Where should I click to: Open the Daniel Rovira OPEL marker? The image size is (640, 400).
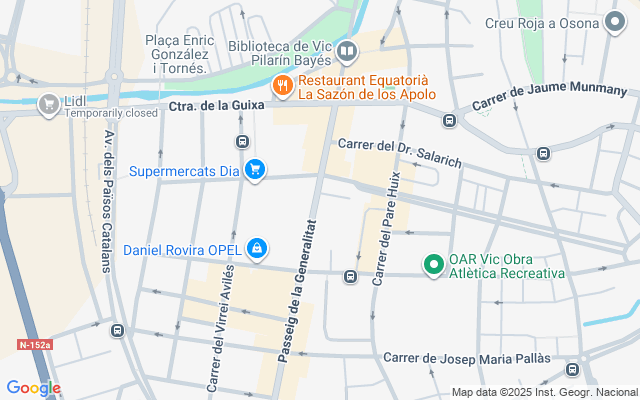[x=257, y=247]
